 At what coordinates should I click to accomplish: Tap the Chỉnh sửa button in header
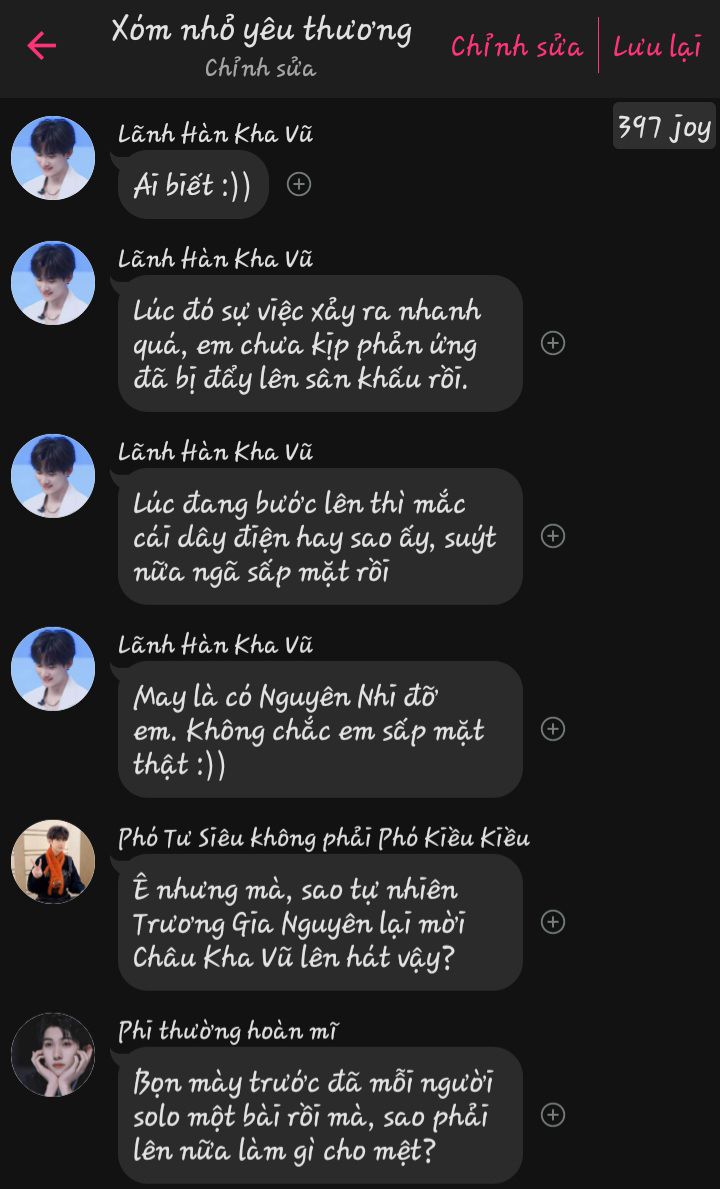click(x=516, y=46)
